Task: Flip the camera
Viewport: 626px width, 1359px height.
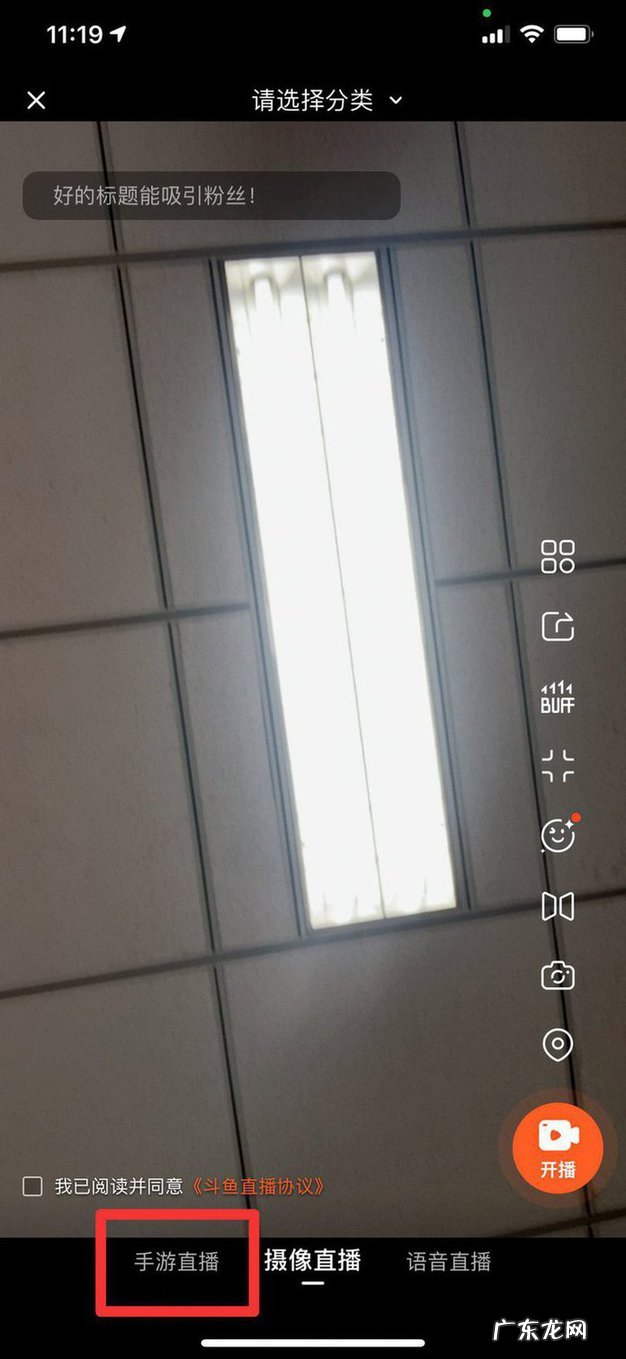Action: point(557,976)
